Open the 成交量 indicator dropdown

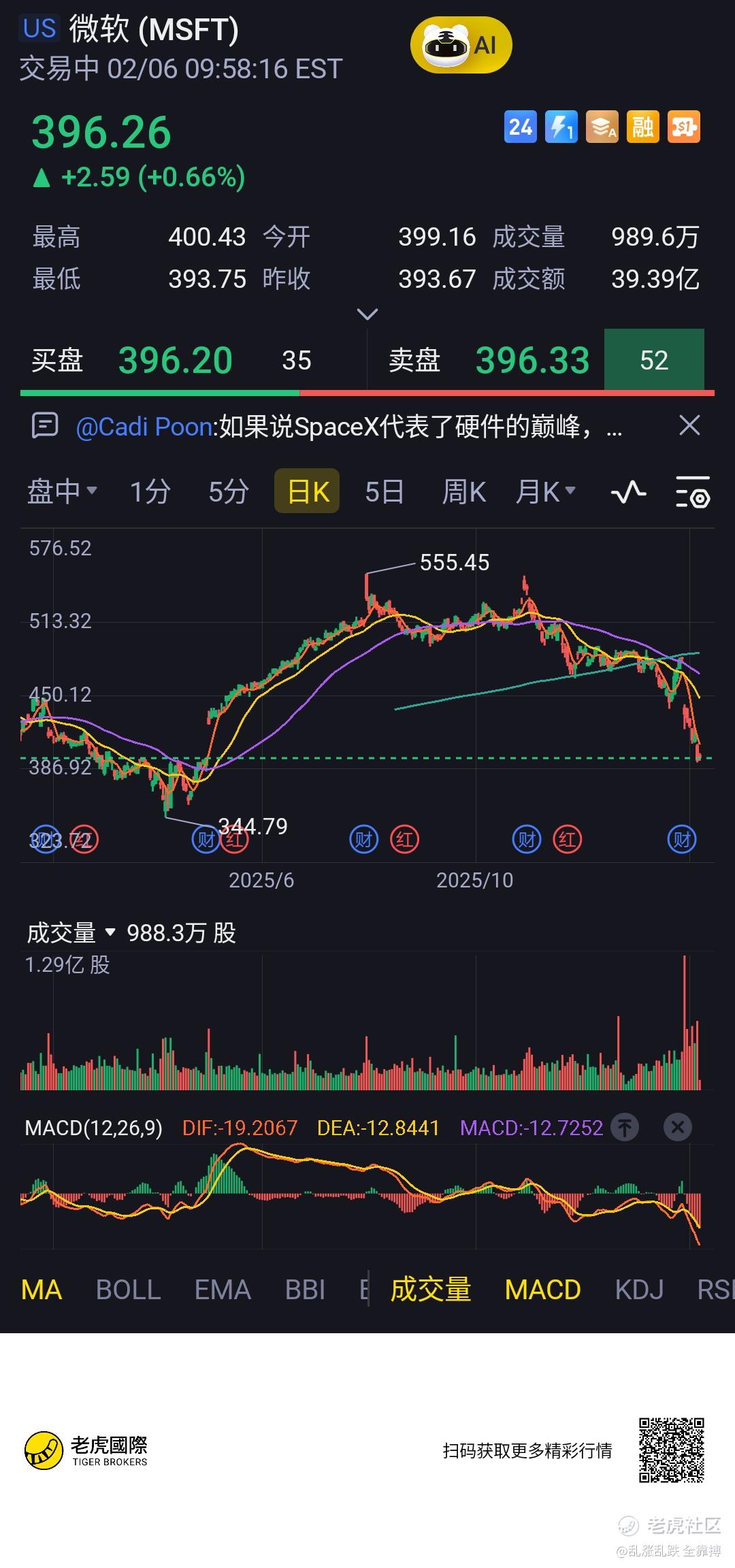coord(71,932)
